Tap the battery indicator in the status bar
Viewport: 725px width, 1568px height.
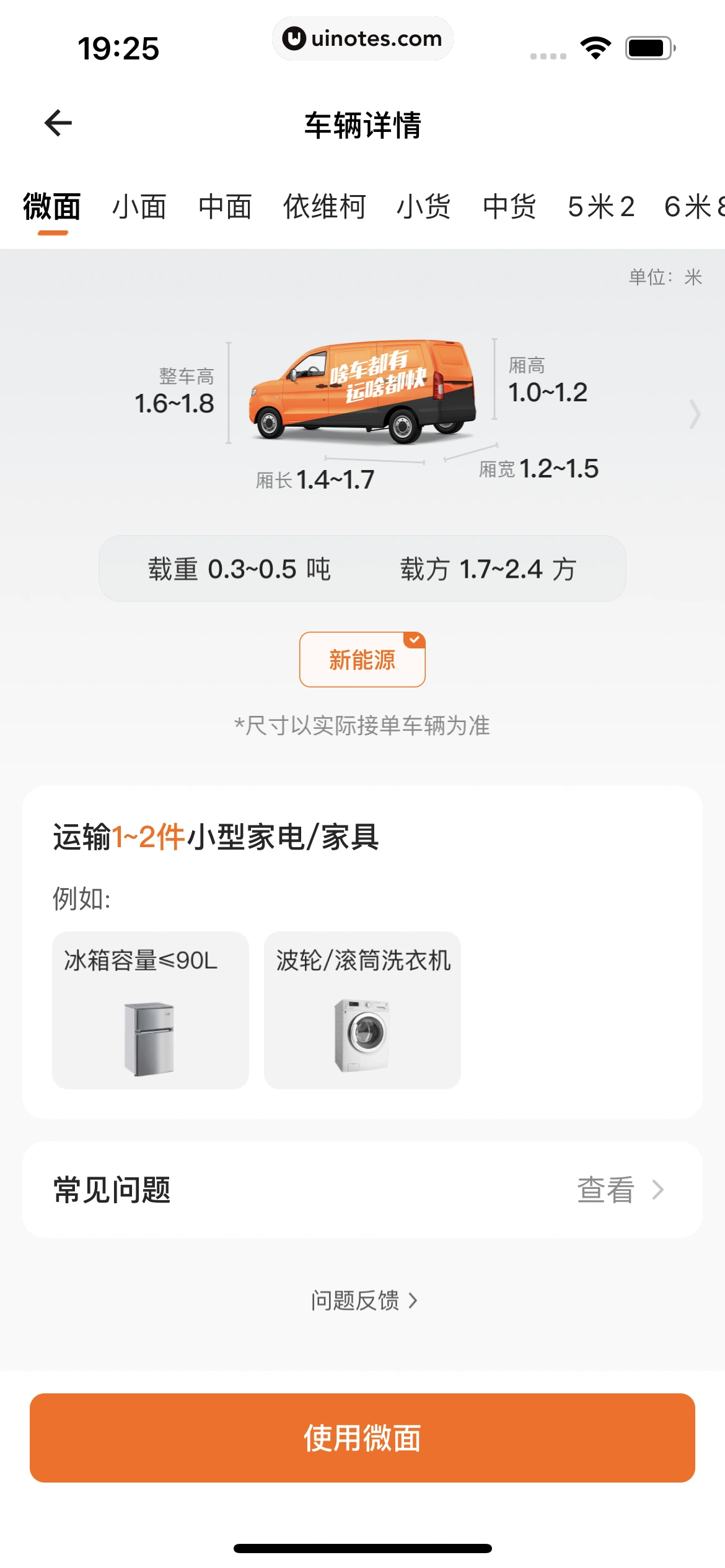pyautogui.click(x=649, y=46)
